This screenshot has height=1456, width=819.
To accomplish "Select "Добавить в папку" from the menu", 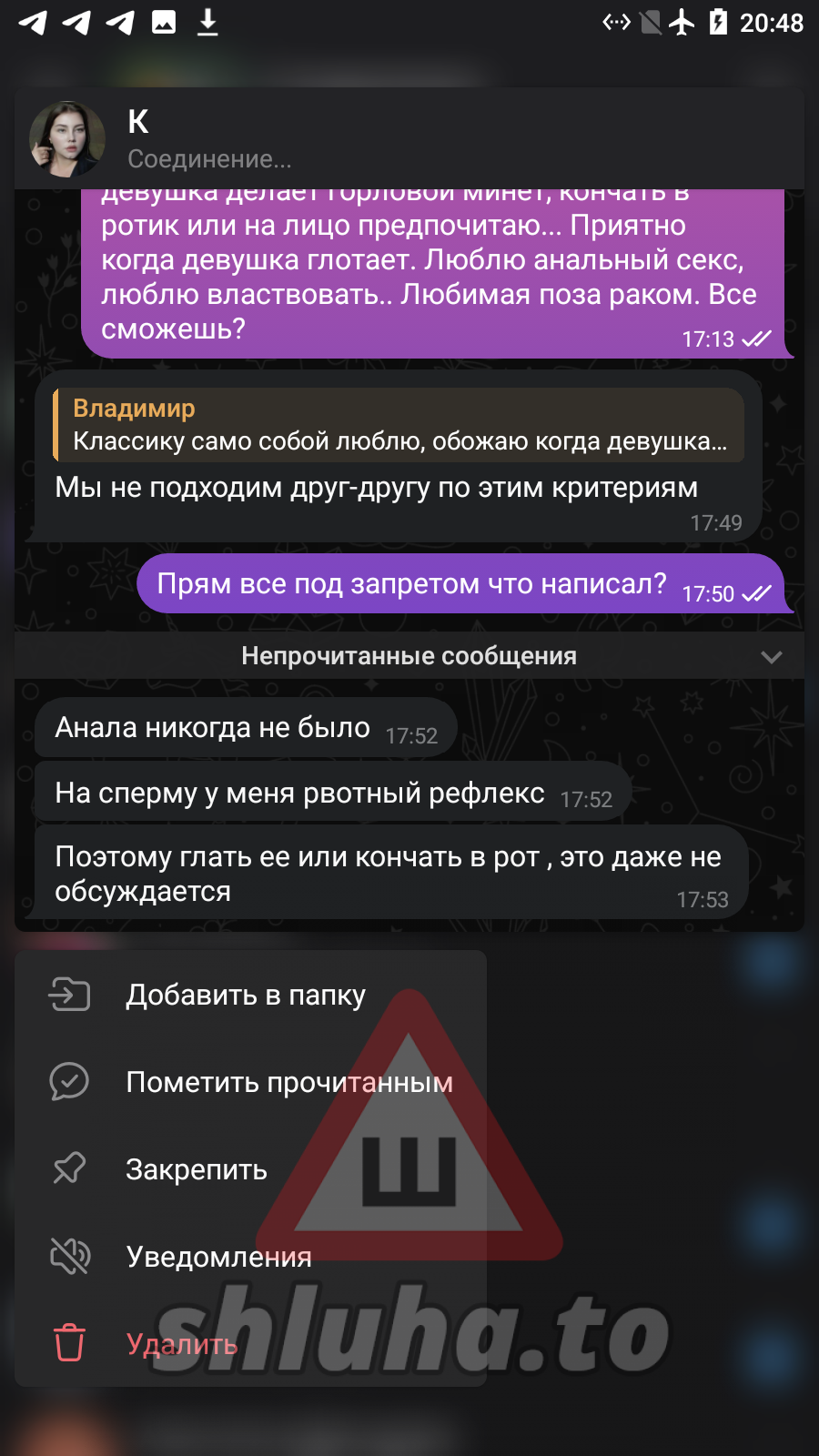I will click(246, 995).
